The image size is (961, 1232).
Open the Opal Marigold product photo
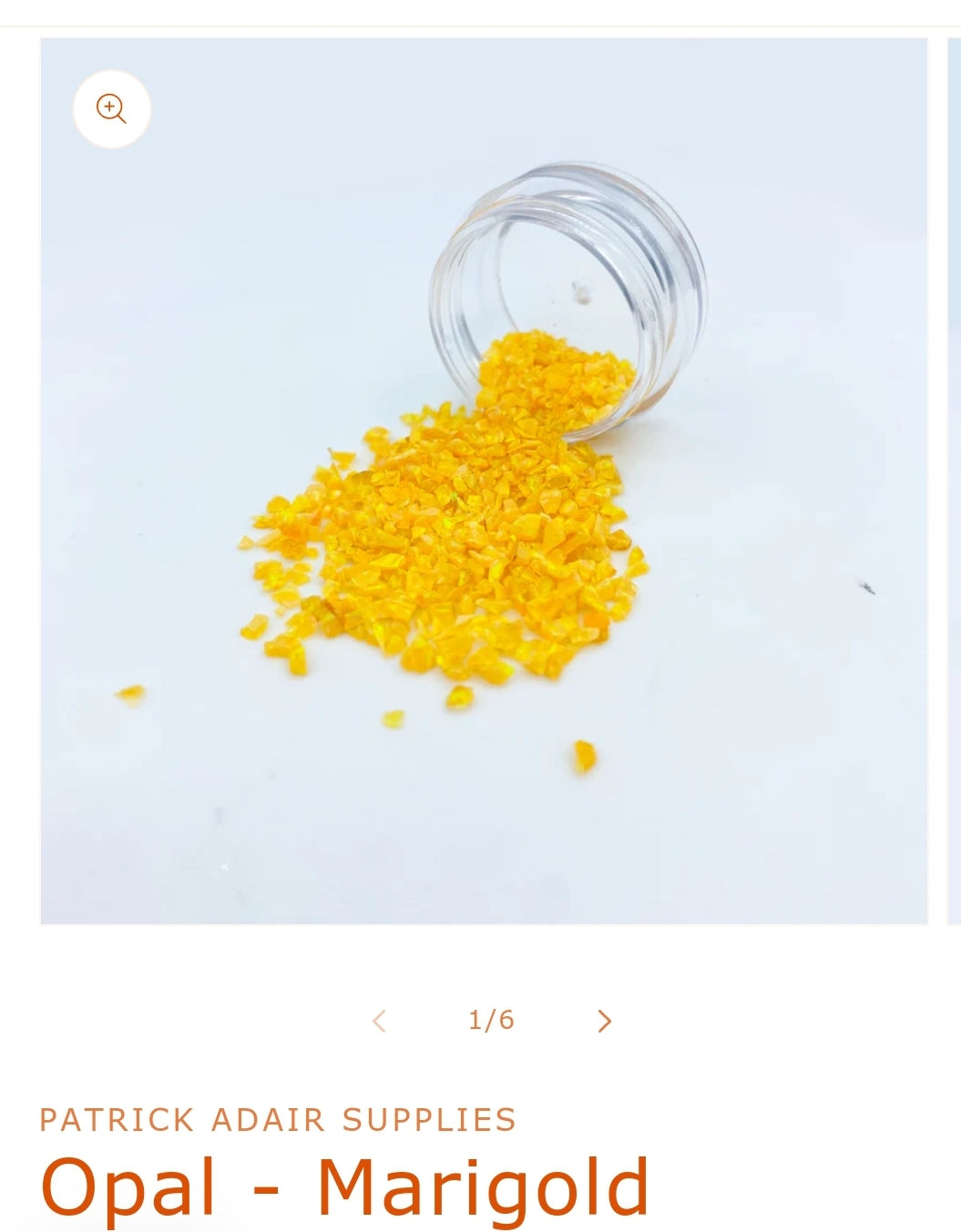(x=484, y=510)
